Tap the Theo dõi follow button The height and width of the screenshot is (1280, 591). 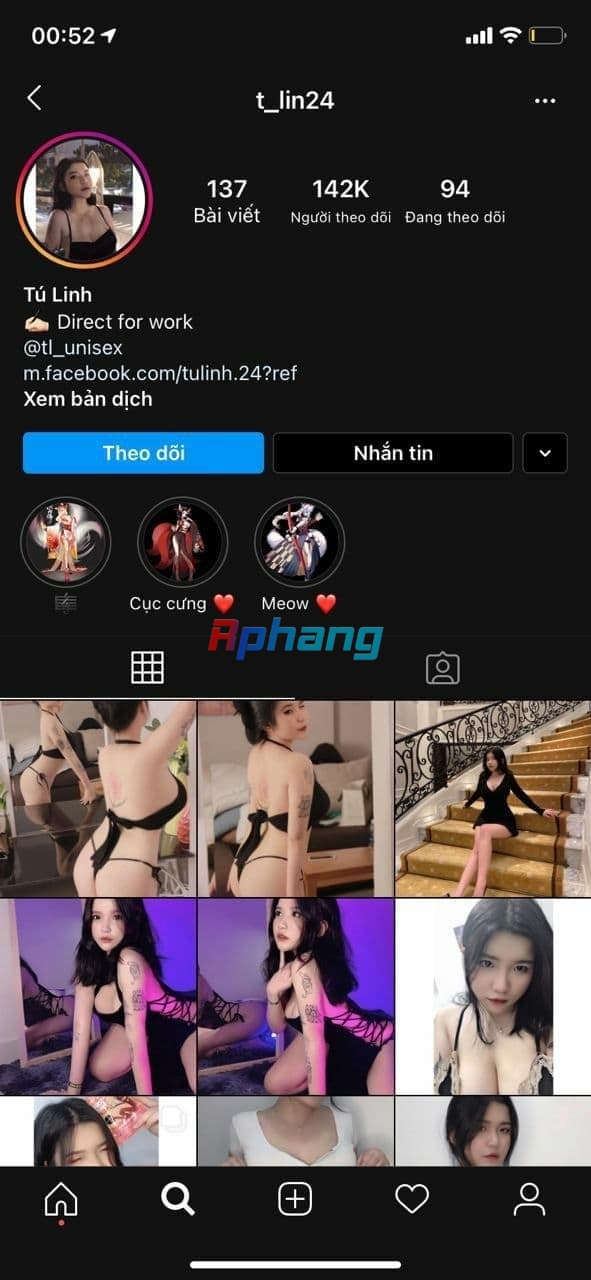144,453
